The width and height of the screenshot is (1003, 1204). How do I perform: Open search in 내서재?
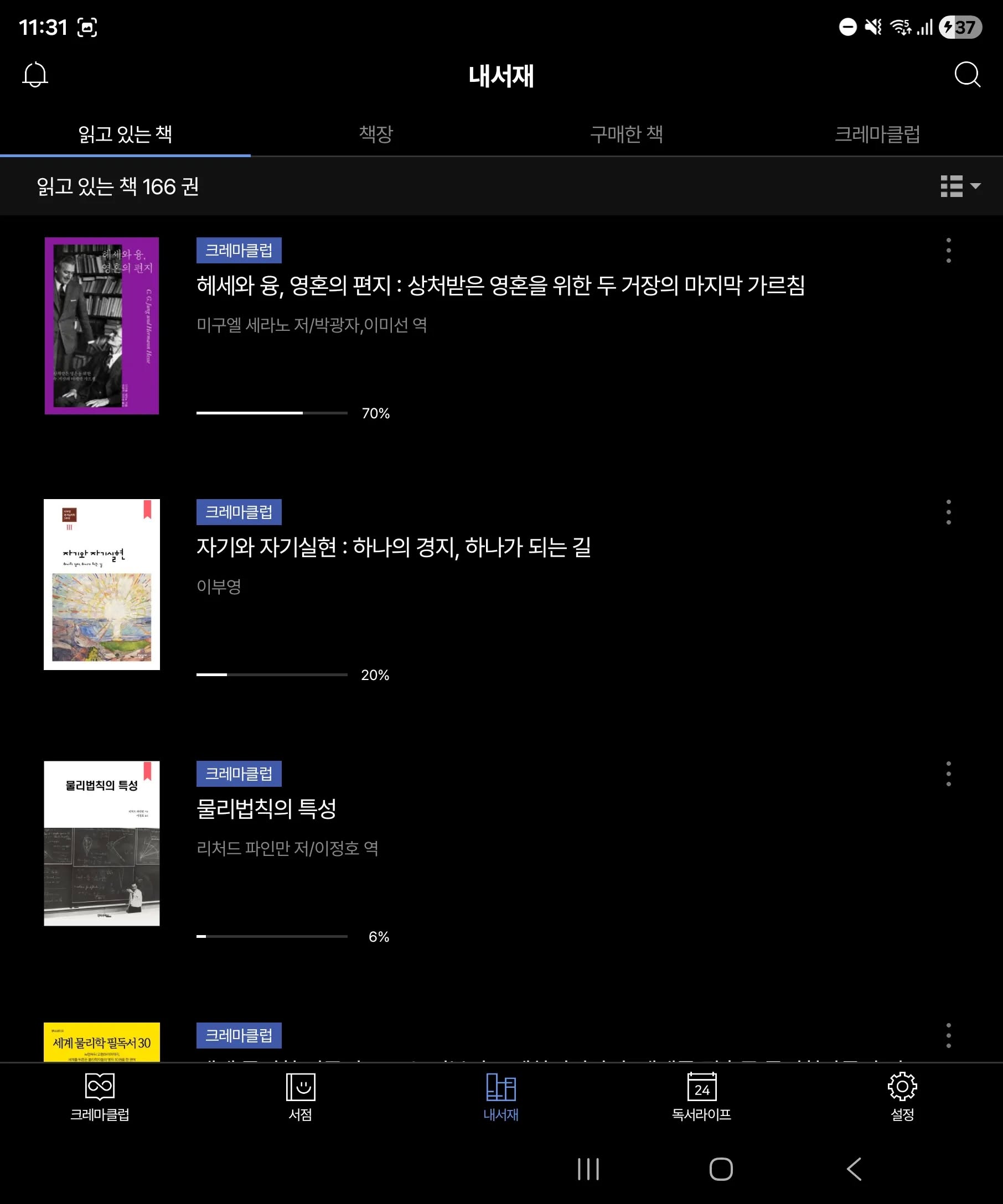[x=967, y=75]
